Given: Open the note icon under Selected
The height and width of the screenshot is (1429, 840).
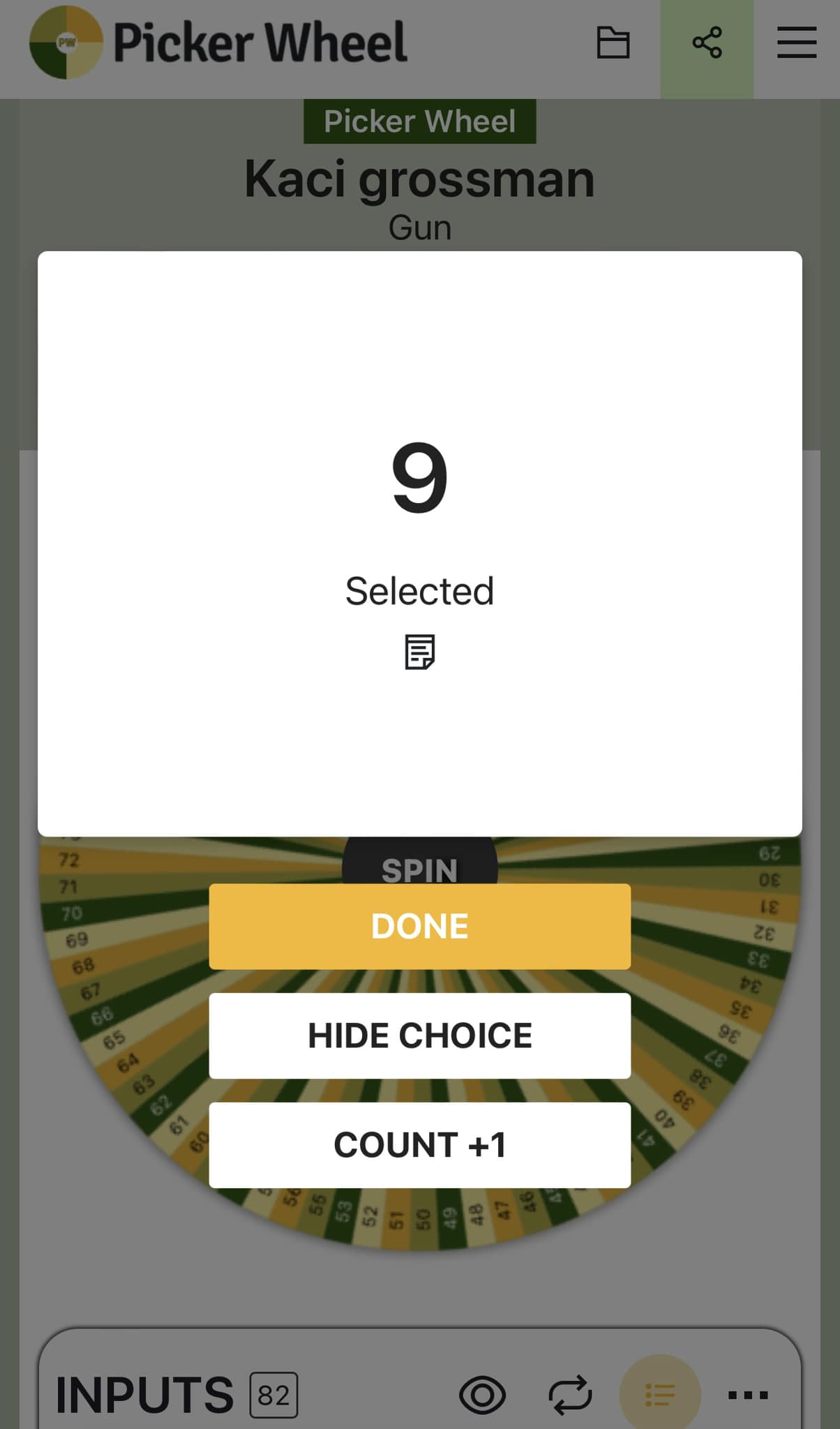Looking at the screenshot, I should point(419,652).
